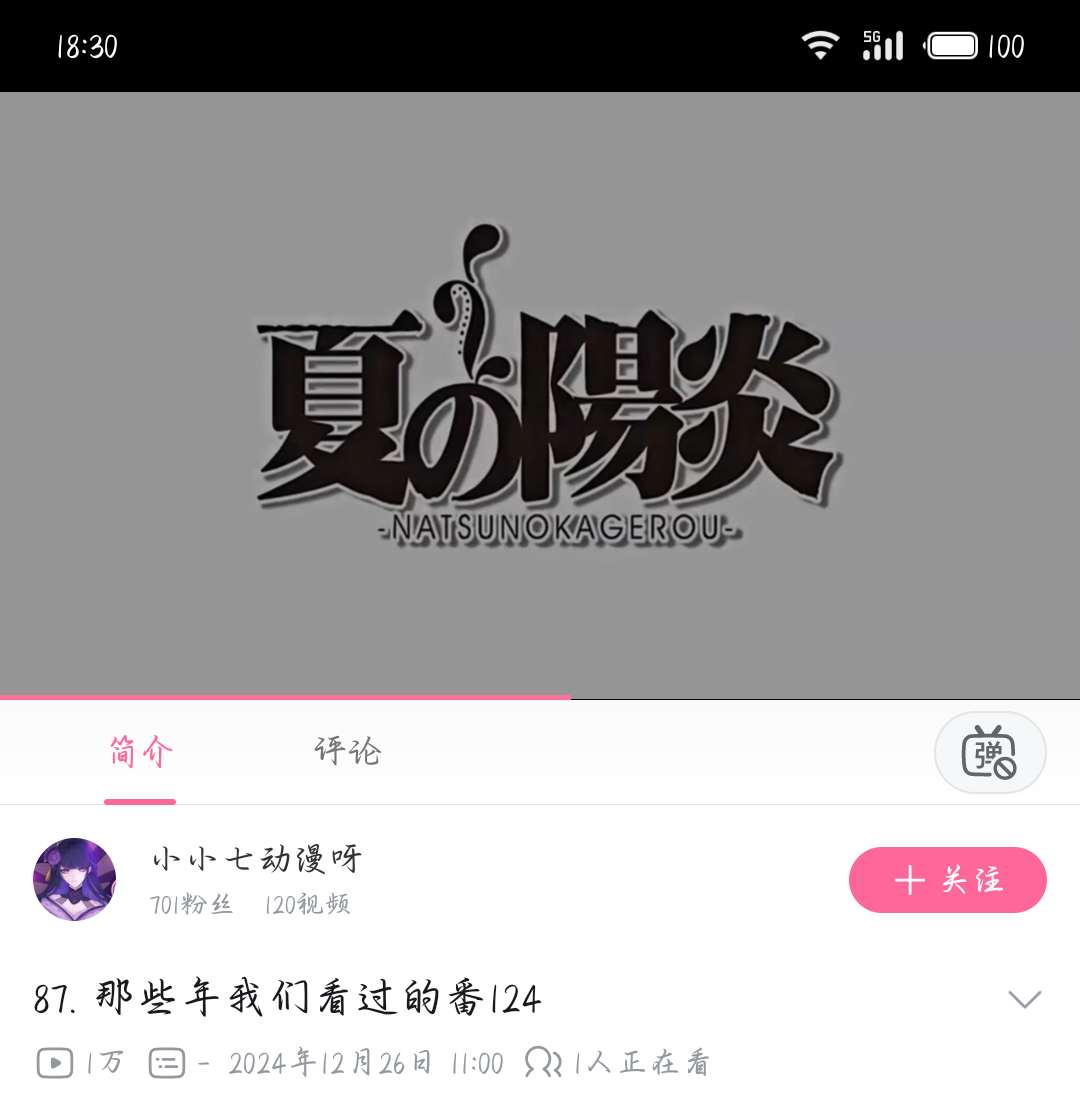Switch to the 评论 tab

pos(347,751)
